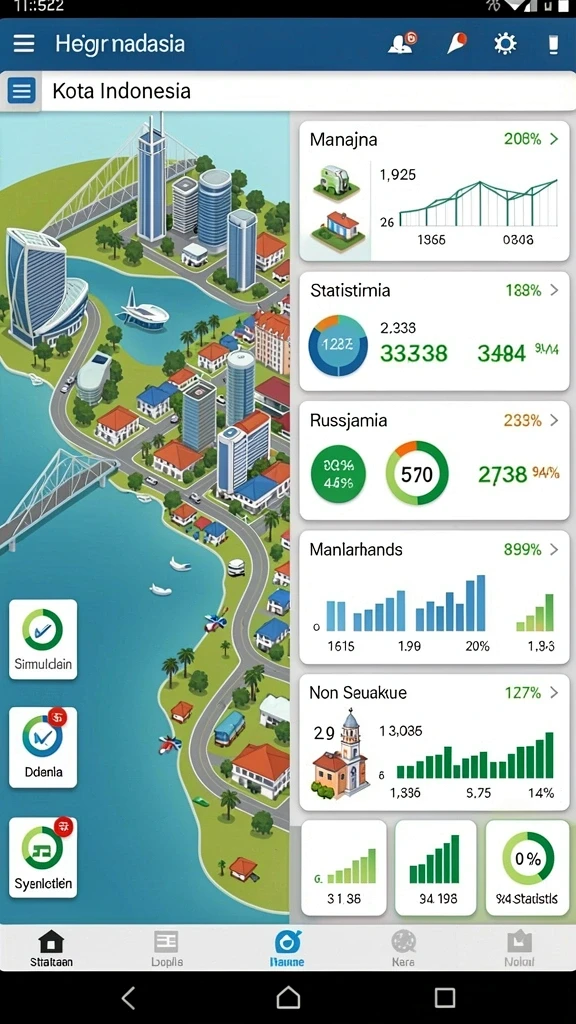
Task: Switch to the Dopila tab
Action: pos(167,948)
